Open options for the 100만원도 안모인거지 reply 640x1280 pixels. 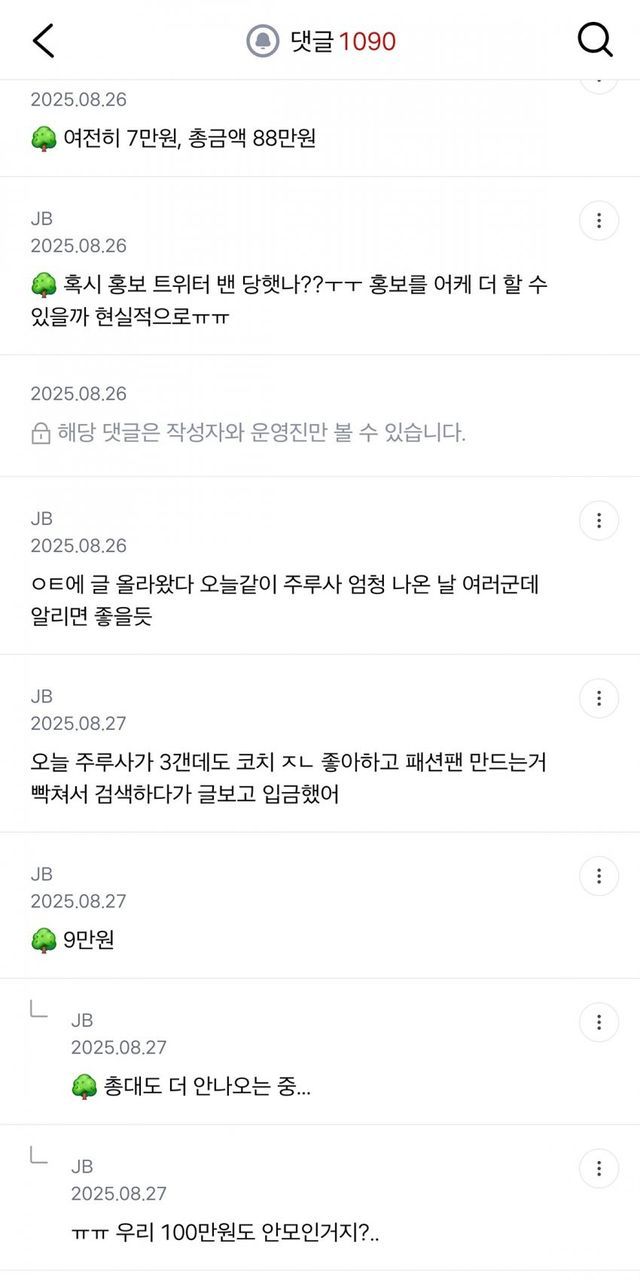coord(599,1168)
